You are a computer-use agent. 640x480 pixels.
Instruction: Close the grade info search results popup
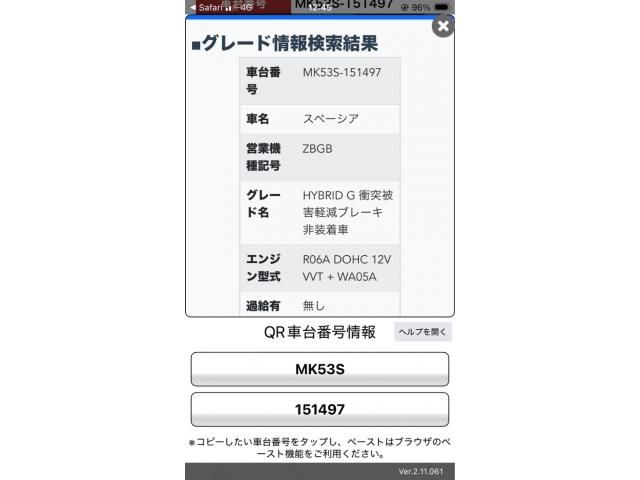point(443,27)
